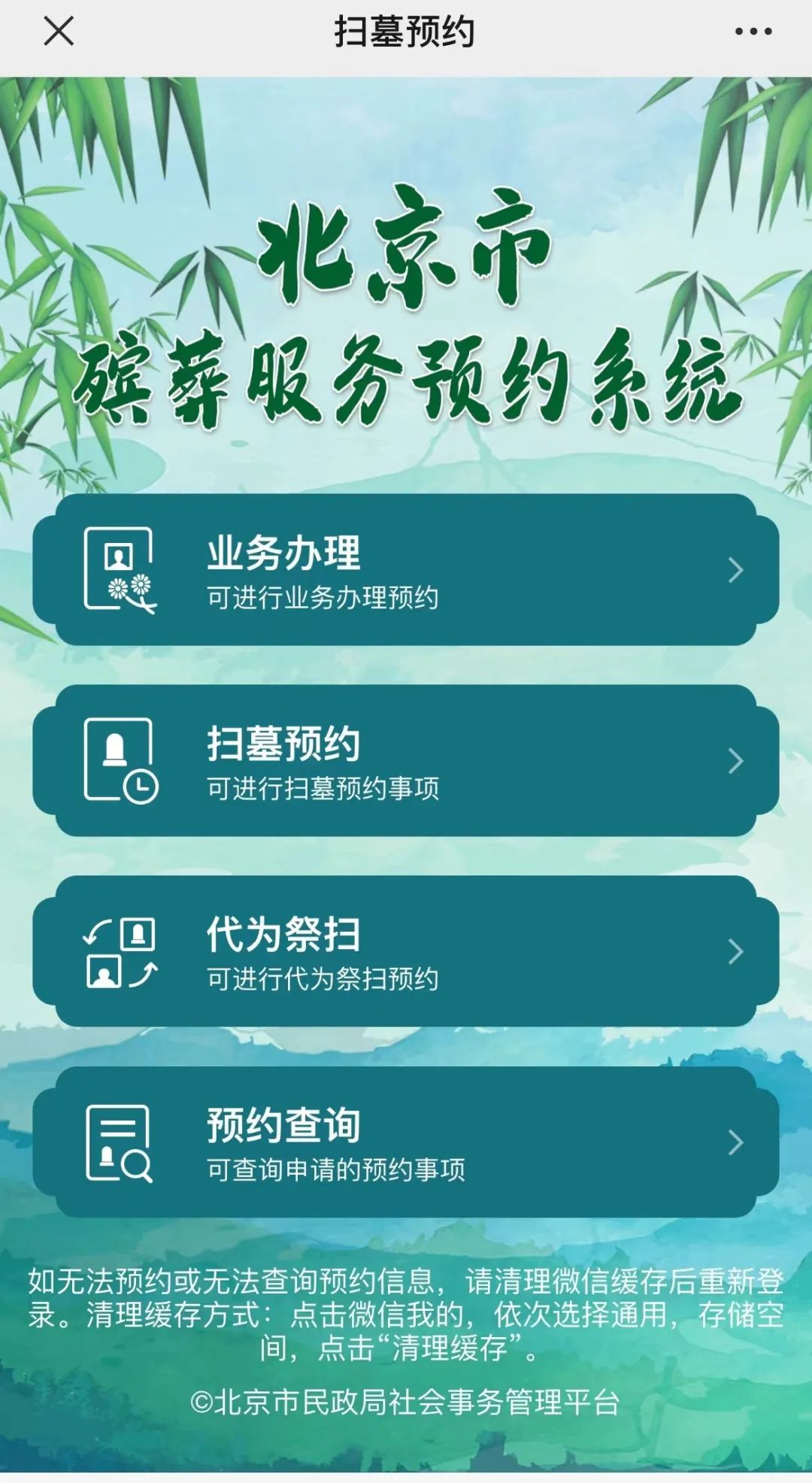Close the 扫墓预约 page
This screenshot has height=1483, width=812.
[59, 32]
